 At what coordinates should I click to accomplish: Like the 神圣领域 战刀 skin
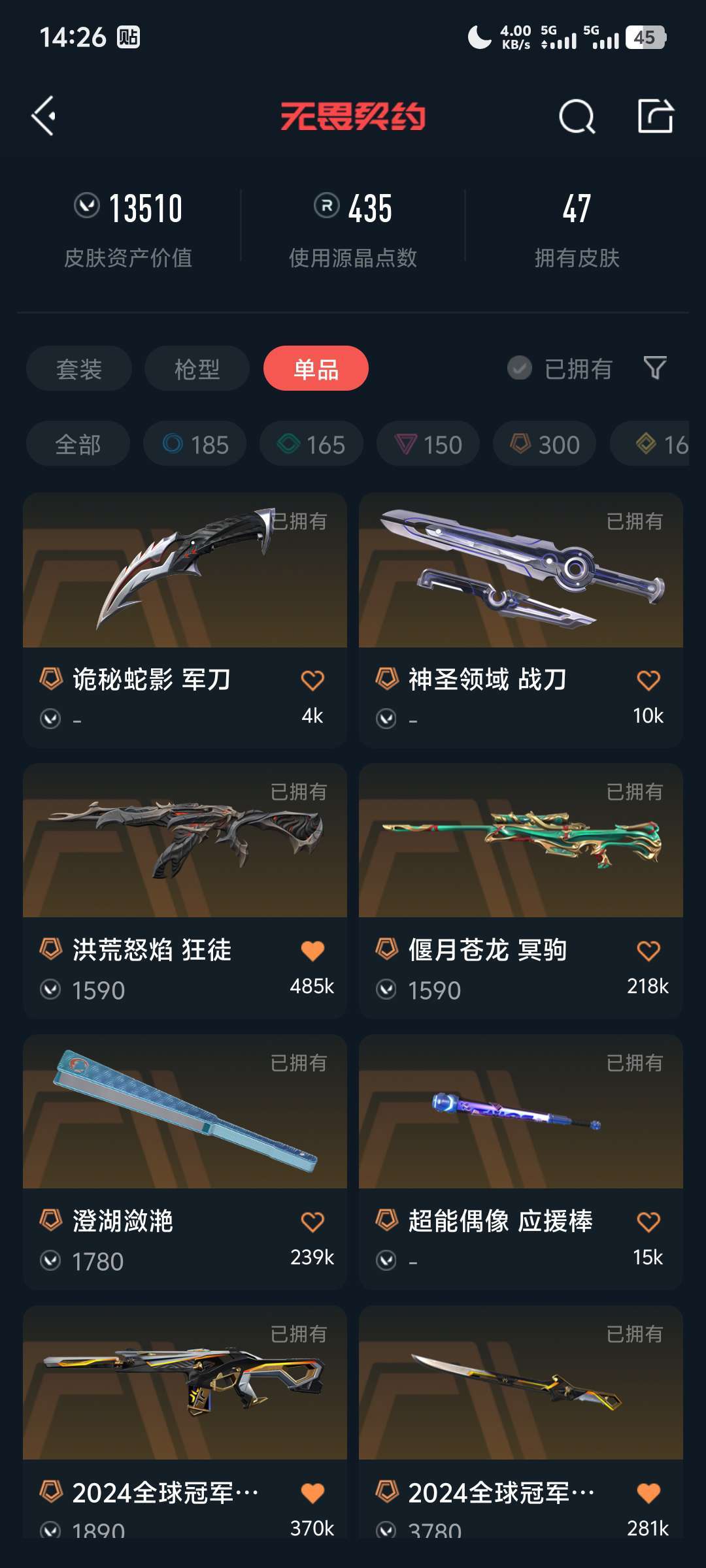point(648,680)
